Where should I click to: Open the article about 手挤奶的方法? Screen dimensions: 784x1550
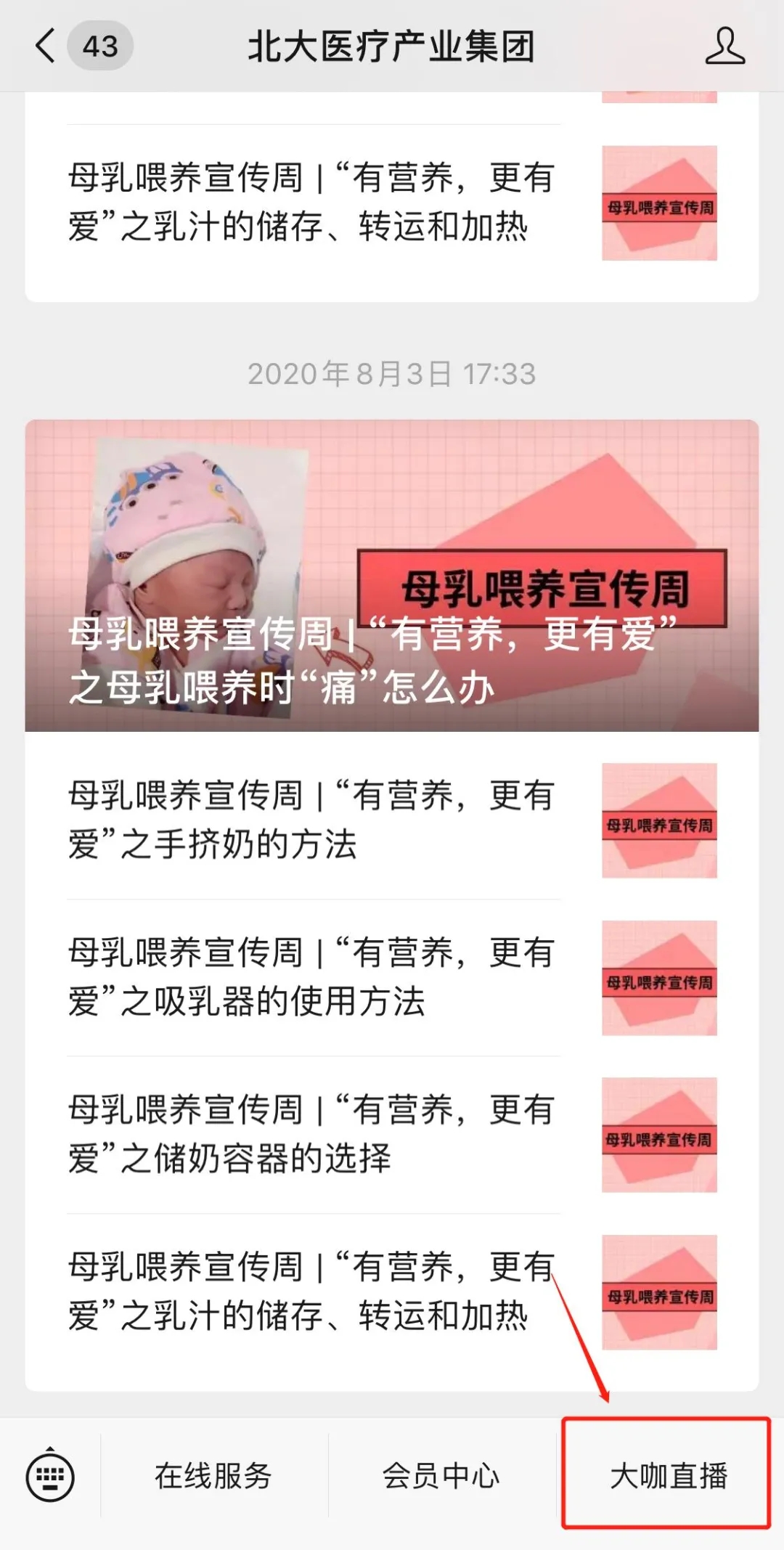[312, 820]
